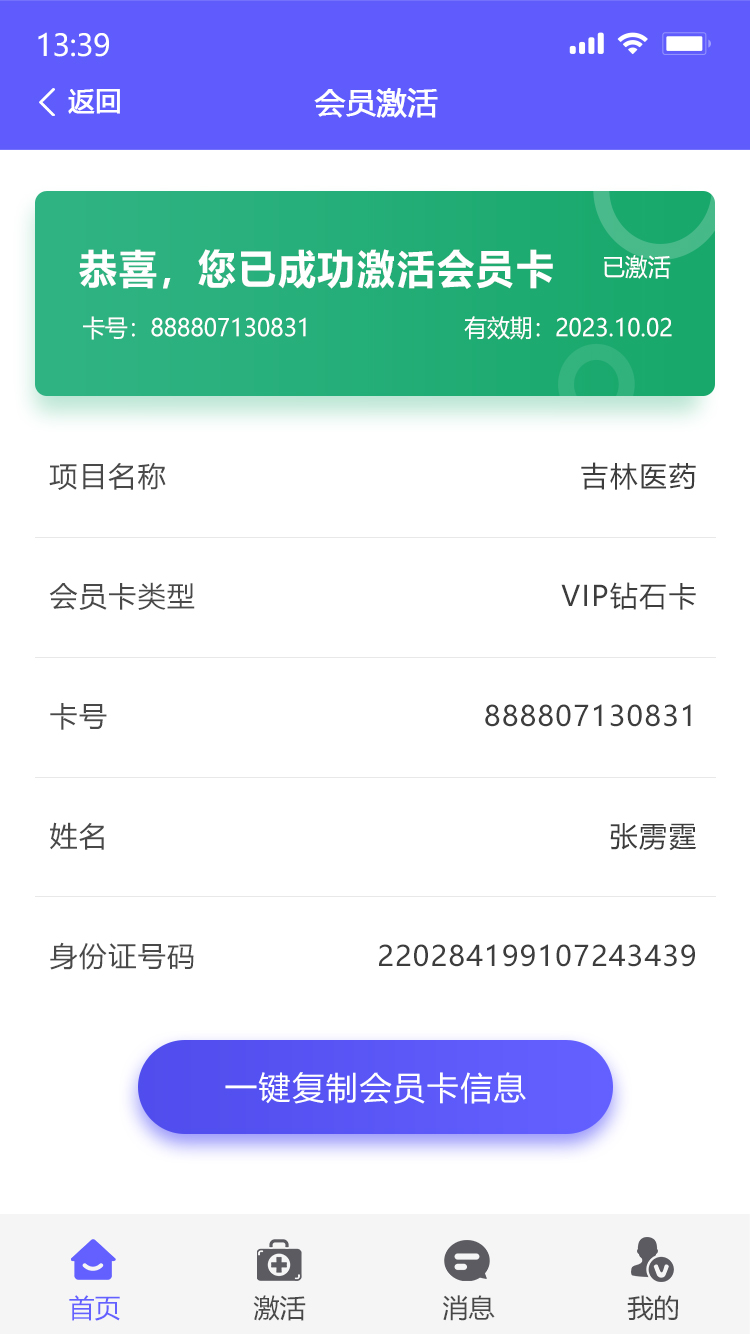Open the 激活 tab

[279, 1279]
